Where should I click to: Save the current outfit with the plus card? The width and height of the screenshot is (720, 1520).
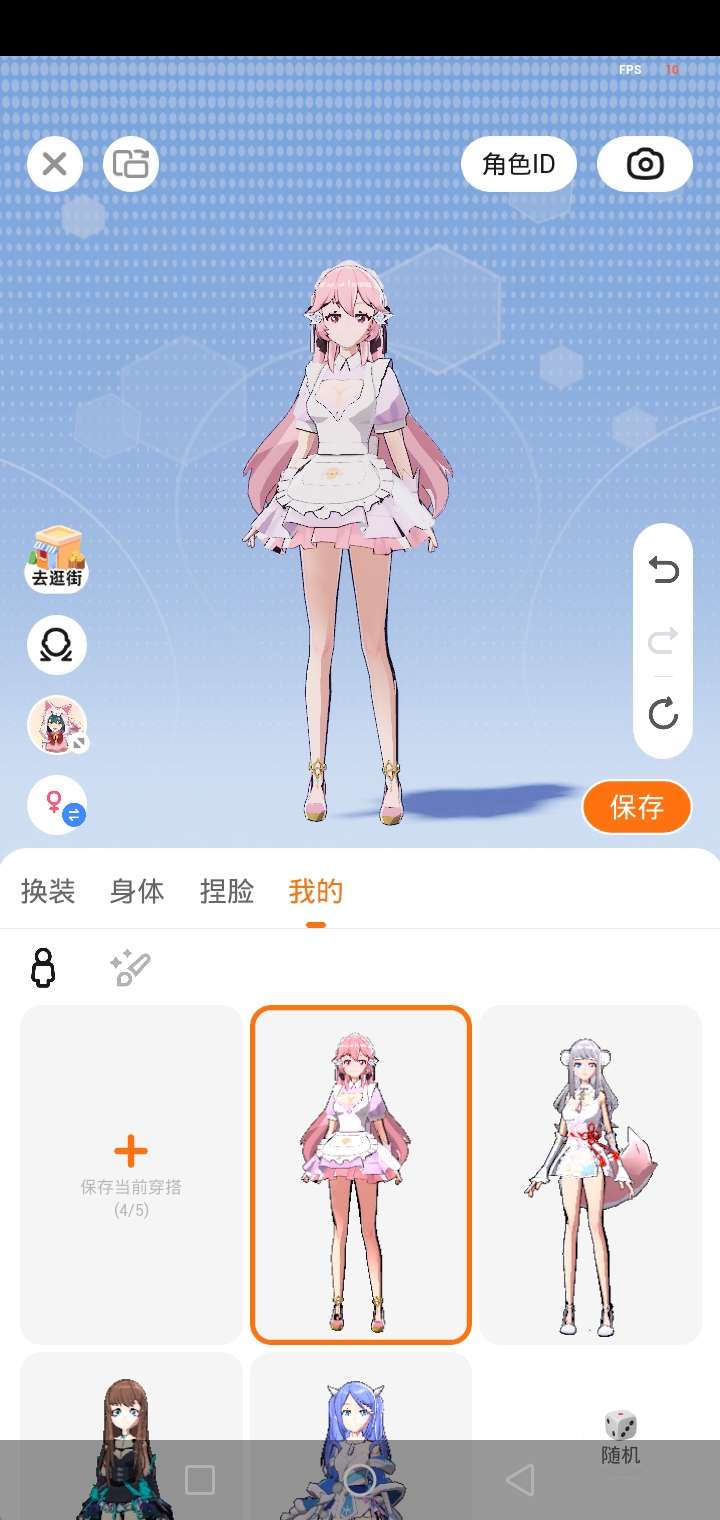tap(131, 1175)
